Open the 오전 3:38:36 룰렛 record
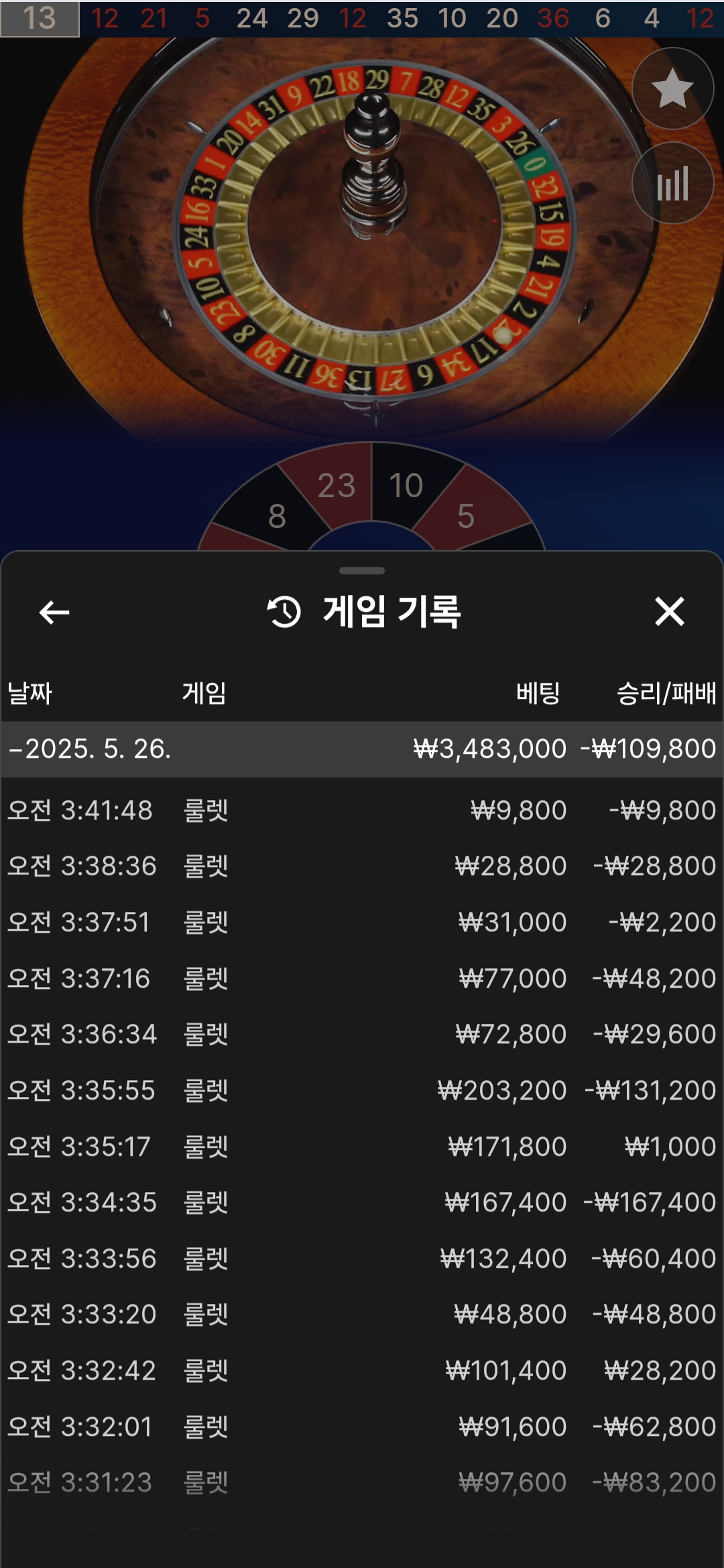Image resolution: width=724 pixels, height=1568 pixels. point(362,866)
